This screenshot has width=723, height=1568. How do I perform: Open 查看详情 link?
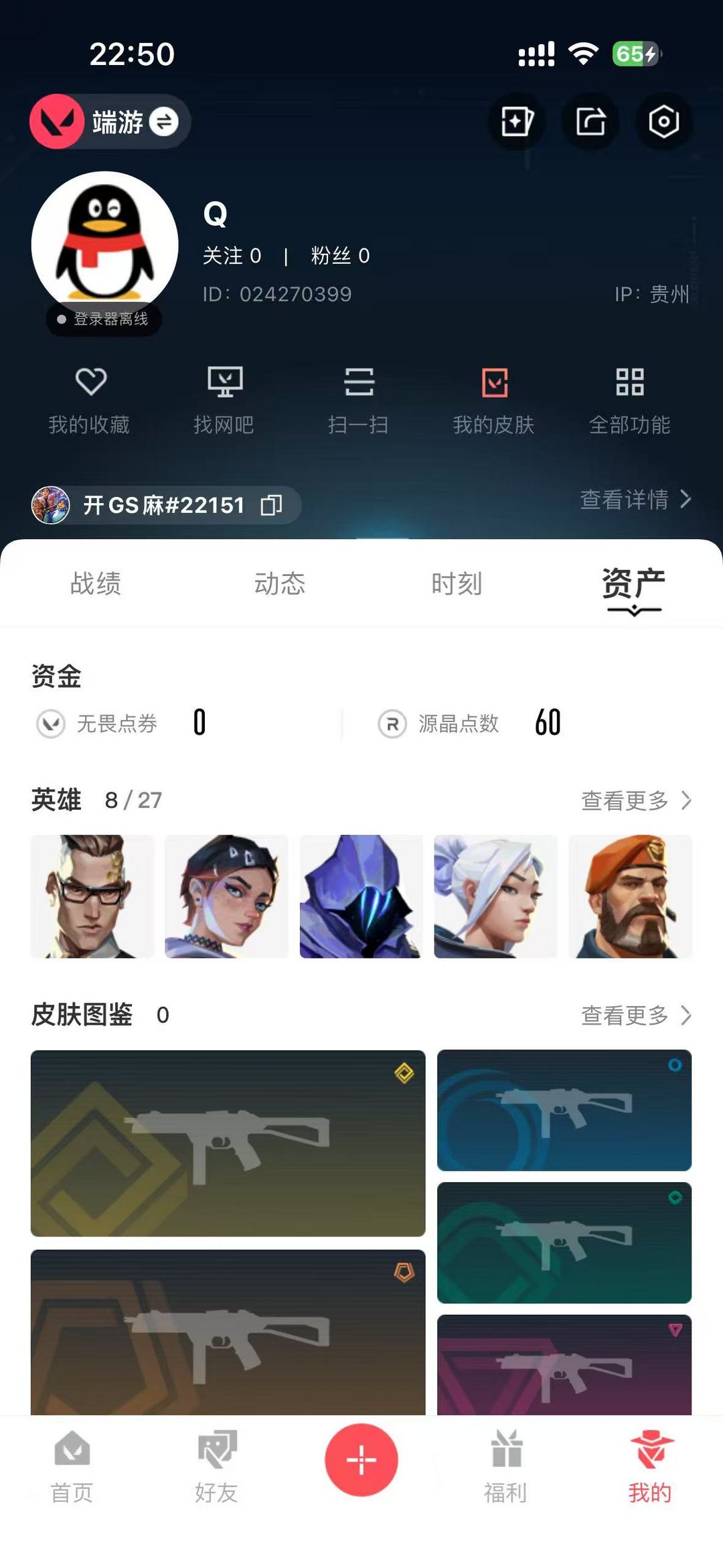[635, 500]
